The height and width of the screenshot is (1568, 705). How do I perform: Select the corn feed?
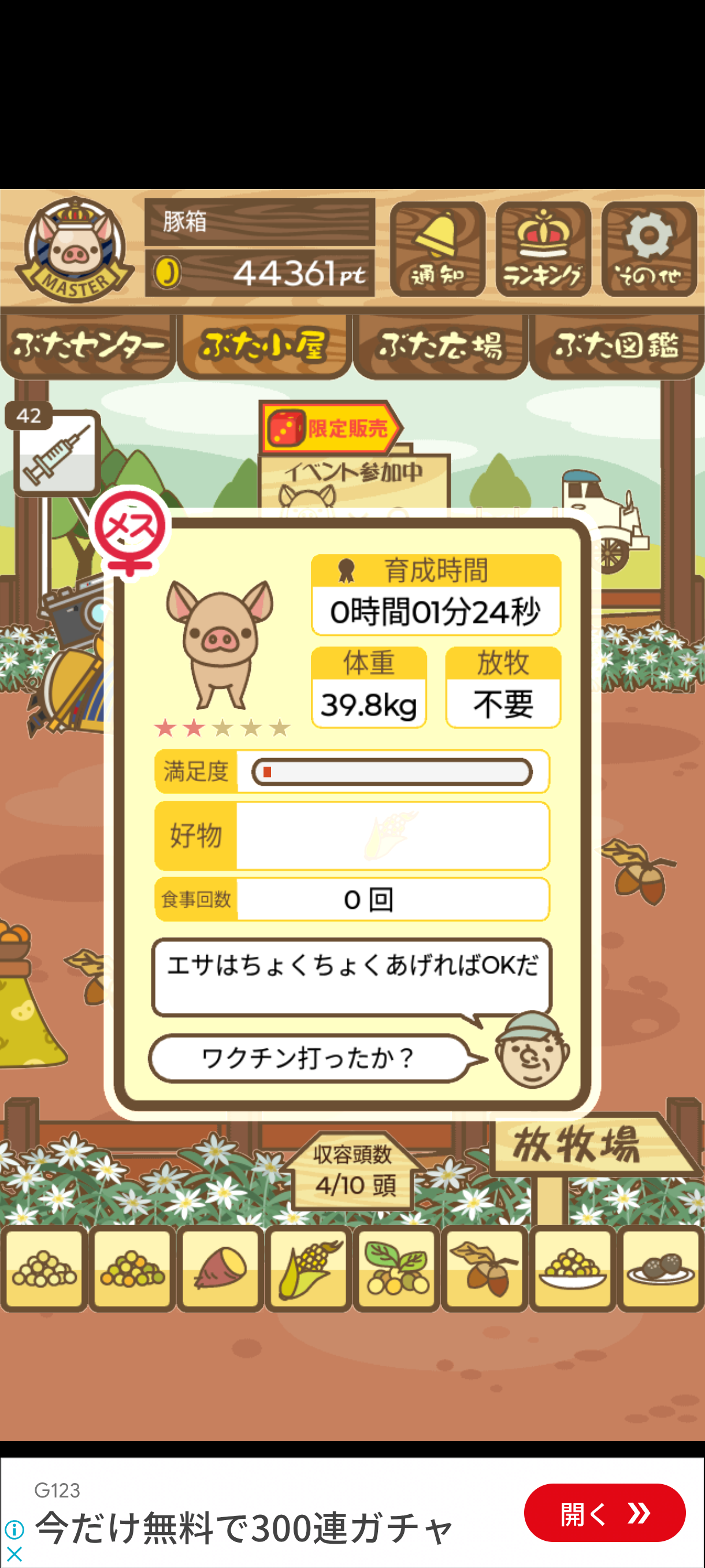309,1269
